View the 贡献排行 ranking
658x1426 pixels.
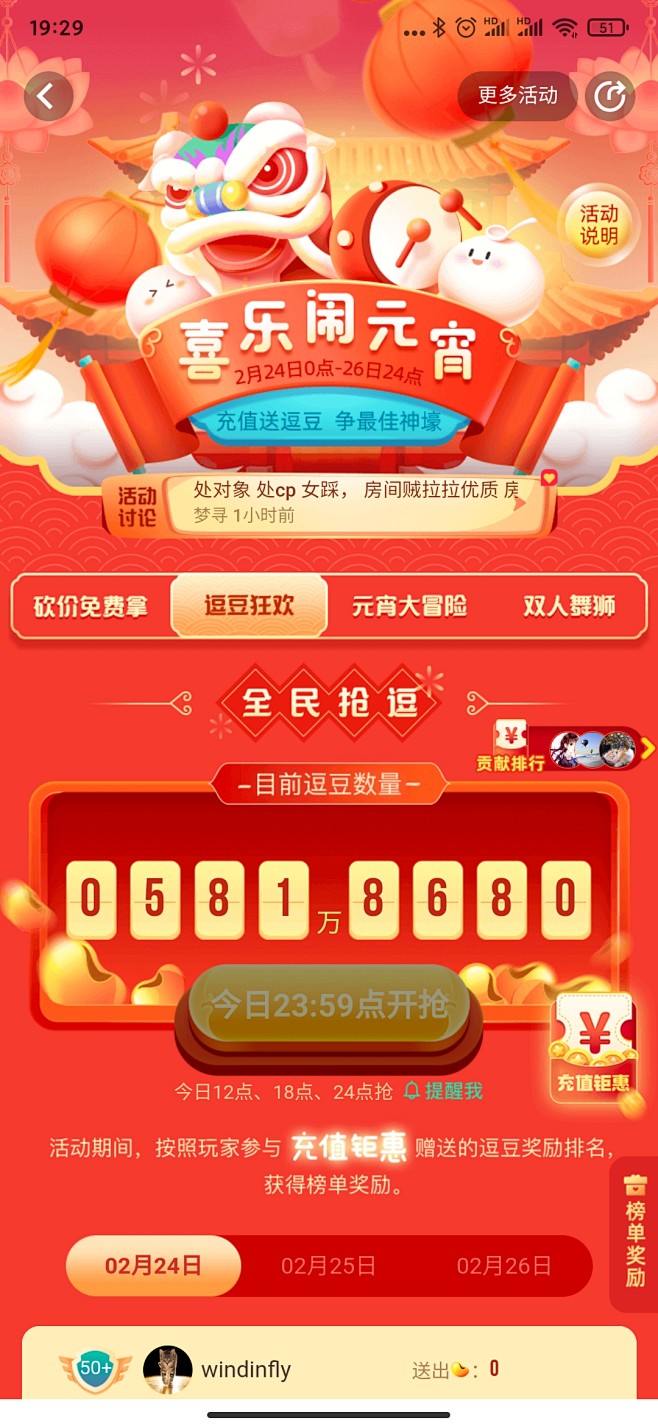click(570, 750)
